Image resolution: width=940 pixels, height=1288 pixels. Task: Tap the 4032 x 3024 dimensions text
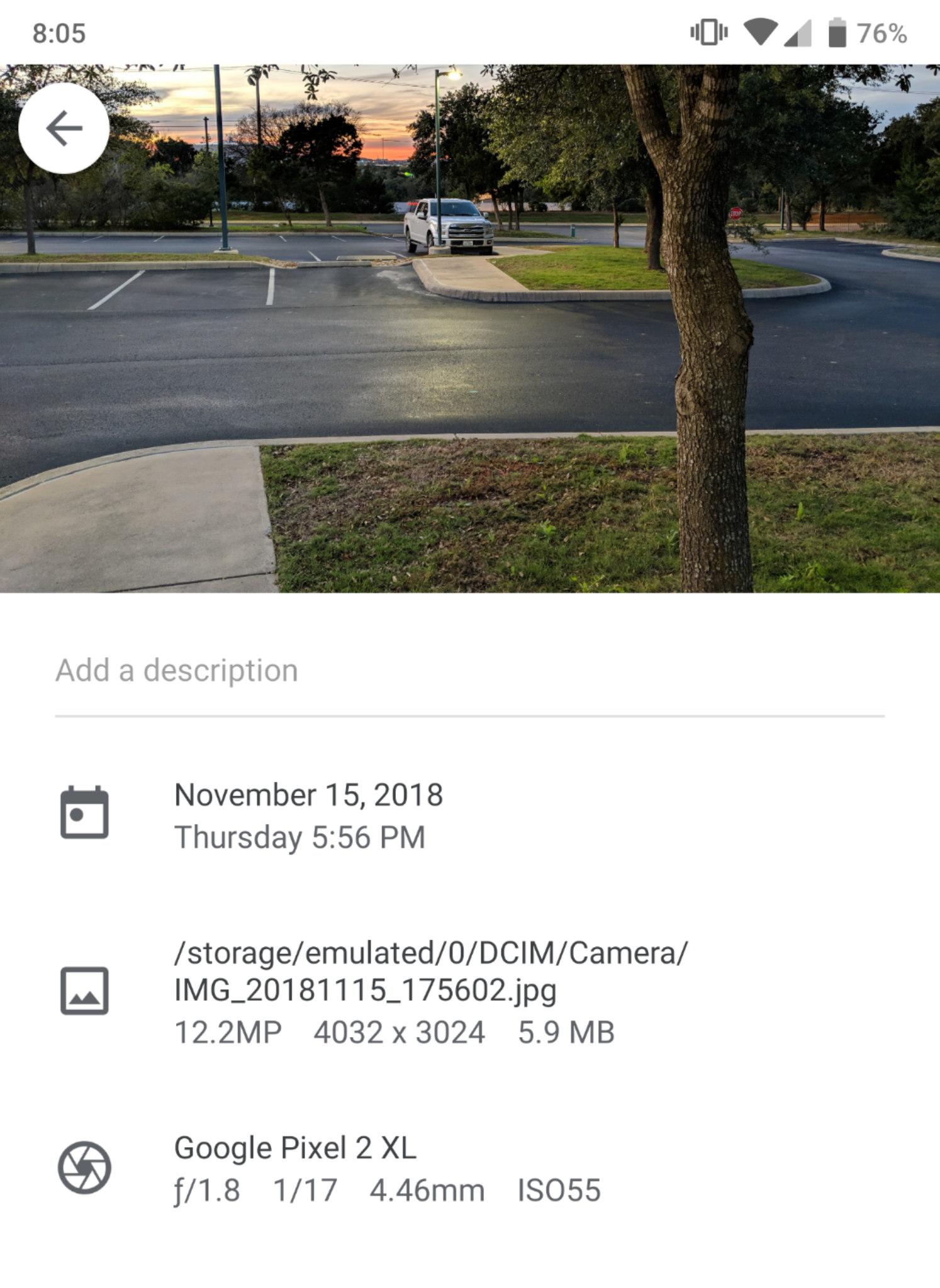[399, 1032]
